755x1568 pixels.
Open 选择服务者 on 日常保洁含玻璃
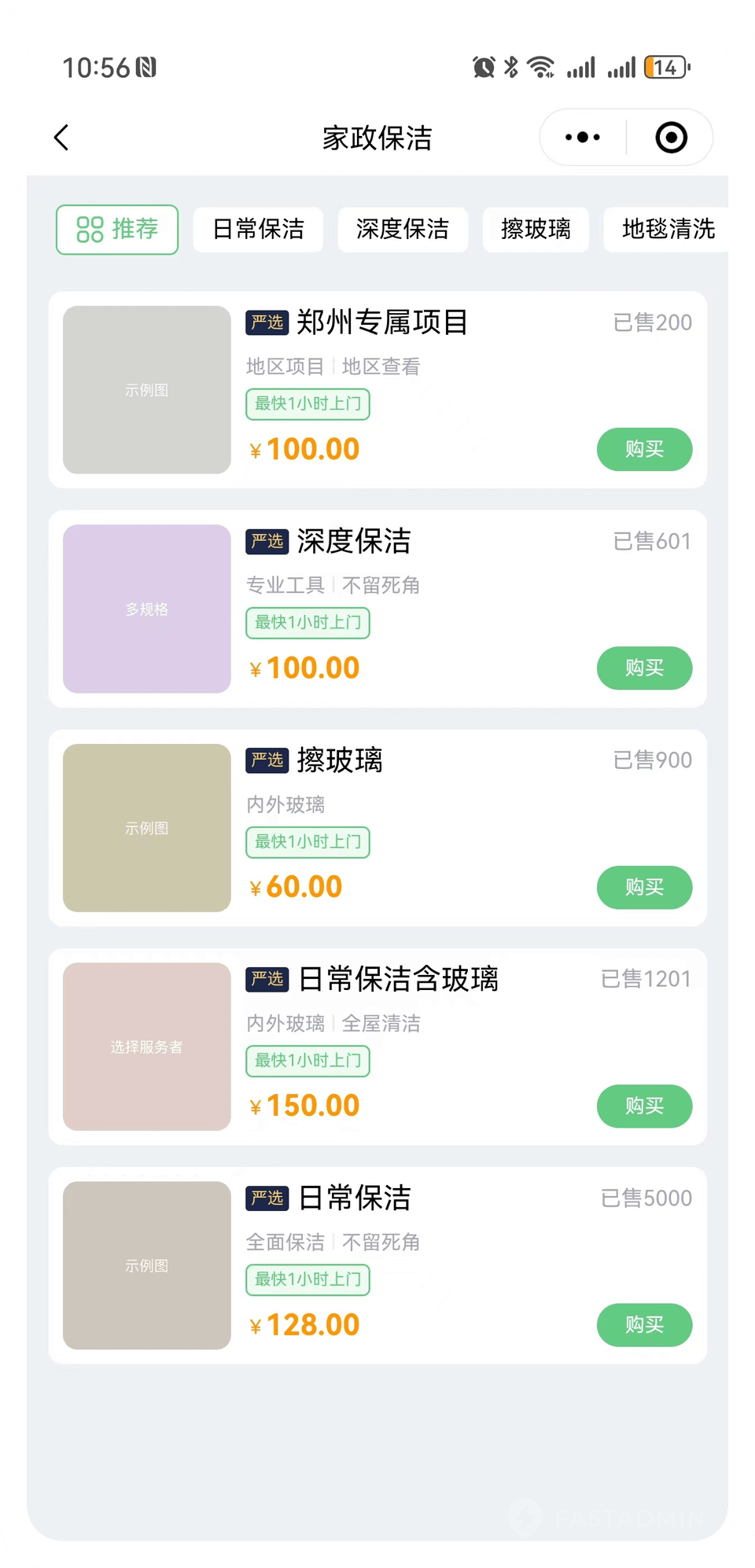pyautogui.click(x=146, y=1047)
